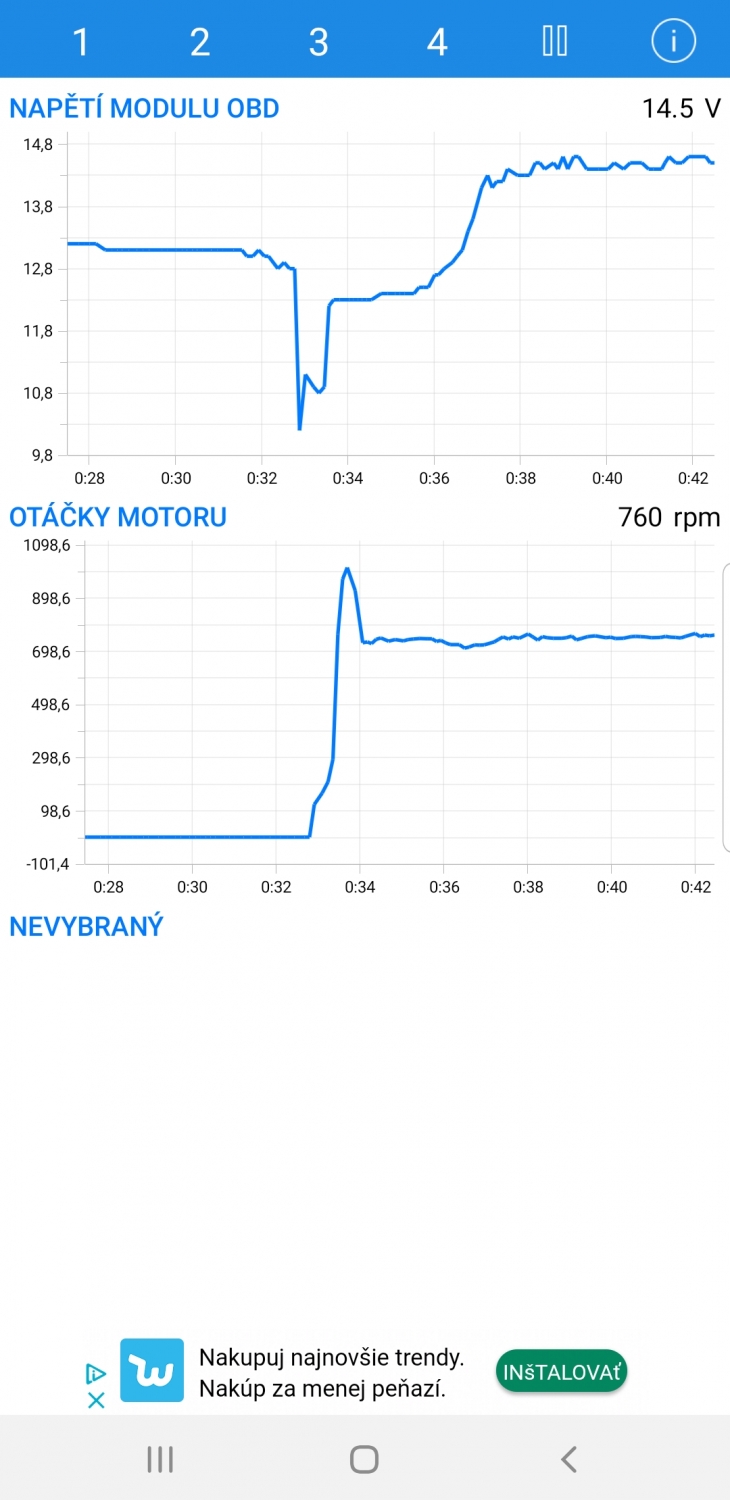The width and height of the screenshot is (730, 1500).
Task: Switch to page 3
Action: point(318,42)
